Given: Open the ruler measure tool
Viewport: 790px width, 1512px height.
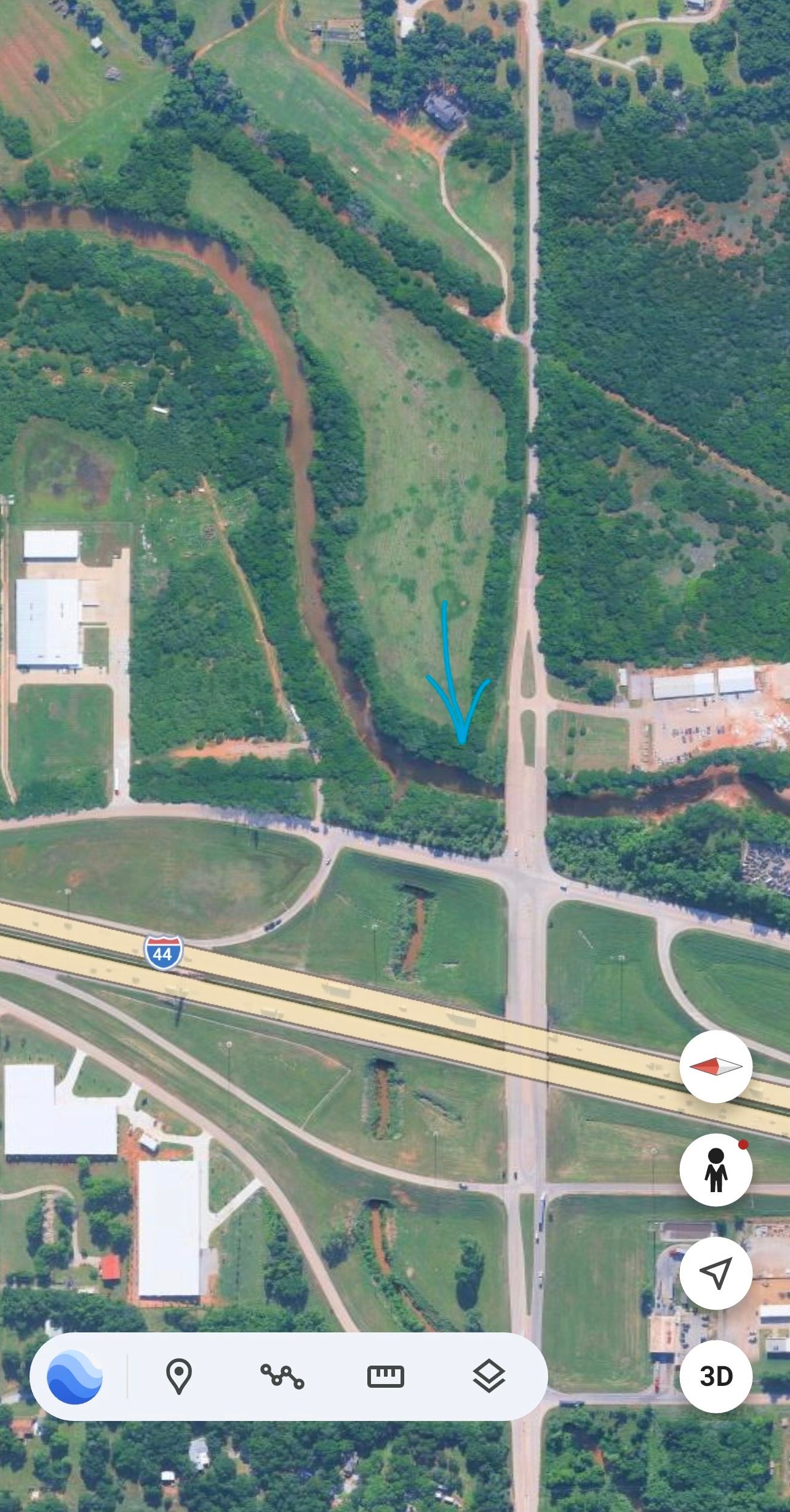Looking at the screenshot, I should click(x=385, y=1377).
